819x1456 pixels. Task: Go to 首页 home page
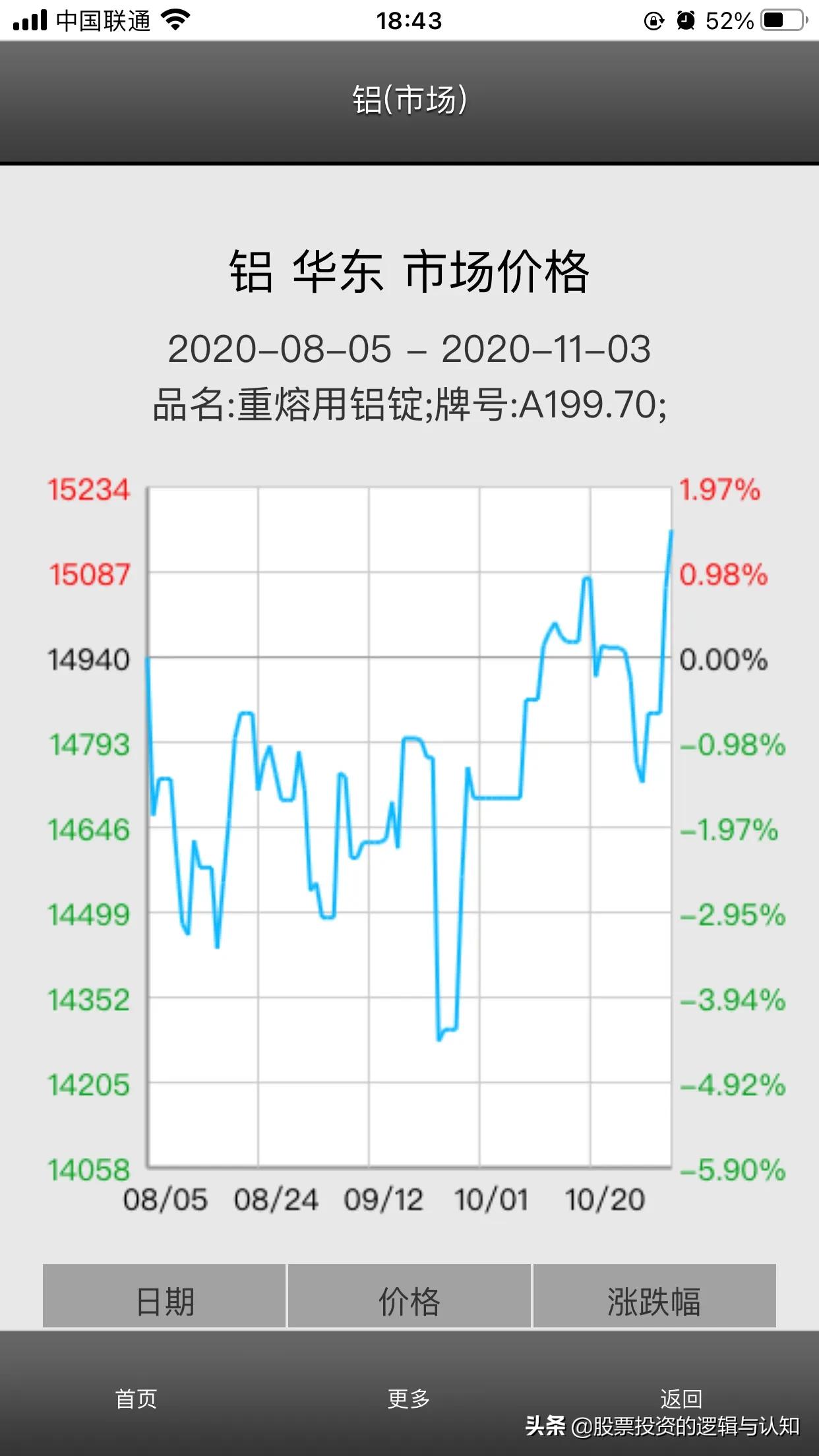(x=136, y=1398)
